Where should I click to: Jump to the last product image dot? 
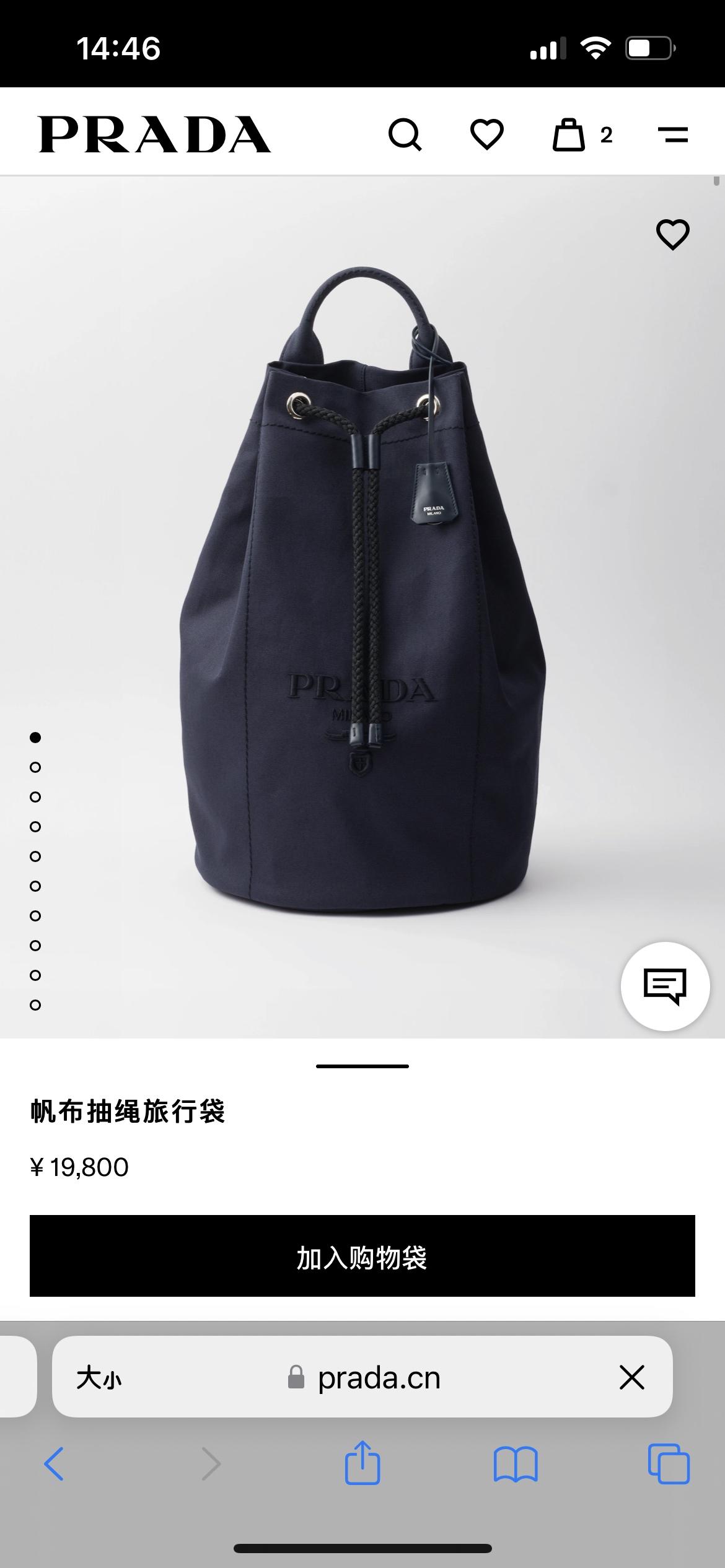pyautogui.click(x=35, y=1005)
